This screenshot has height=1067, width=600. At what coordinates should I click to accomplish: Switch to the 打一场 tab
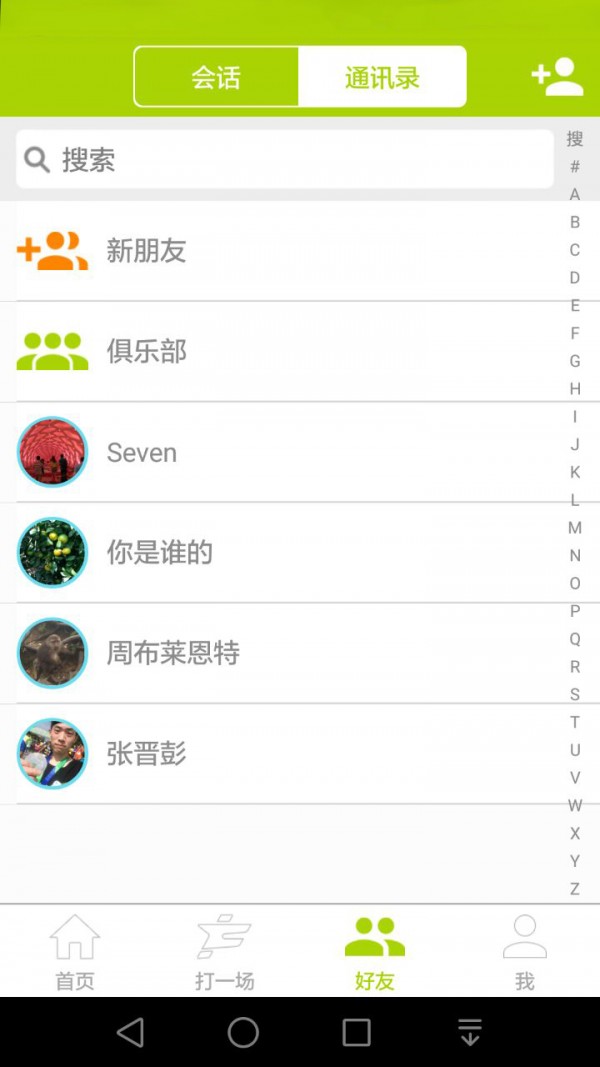tap(225, 951)
